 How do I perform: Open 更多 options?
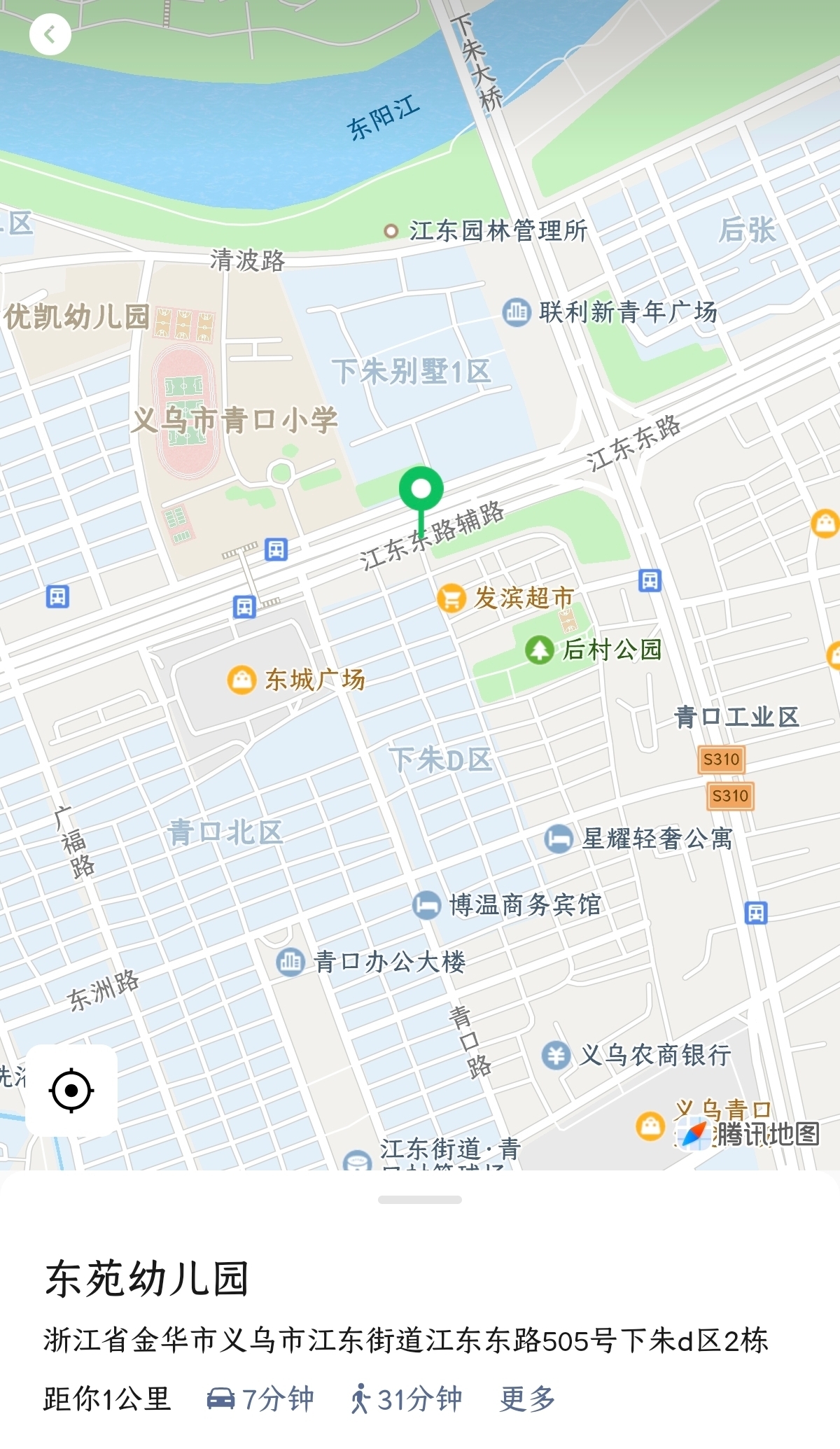point(527,1399)
